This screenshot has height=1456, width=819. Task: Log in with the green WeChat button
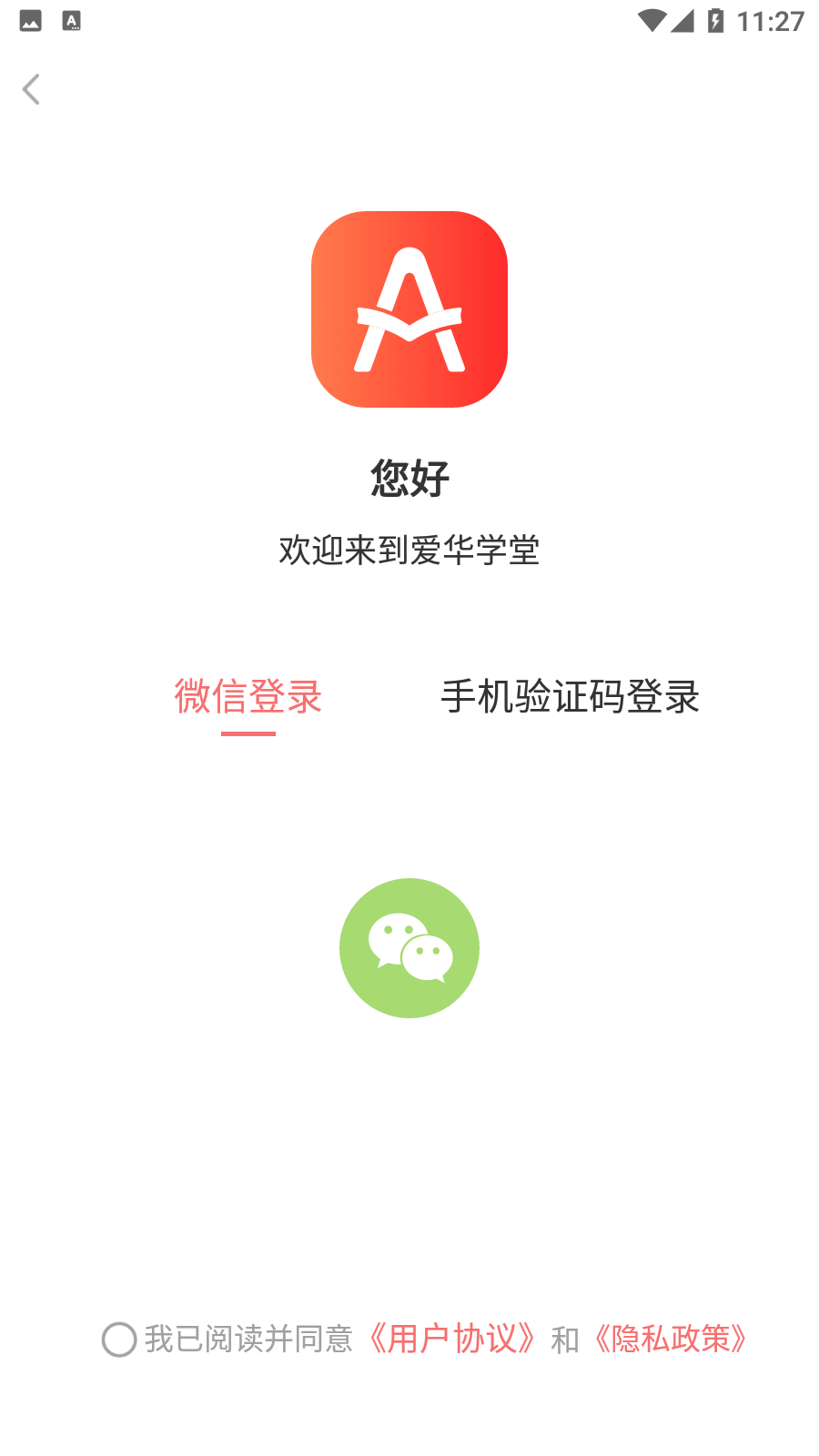[x=409, y=948]
